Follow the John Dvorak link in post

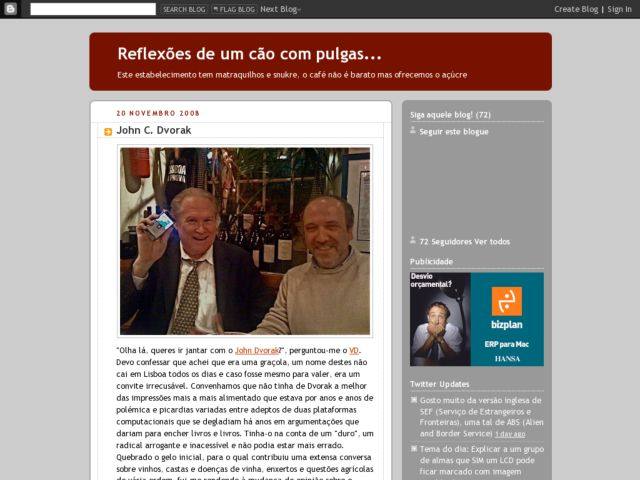(x=257, y=350)
